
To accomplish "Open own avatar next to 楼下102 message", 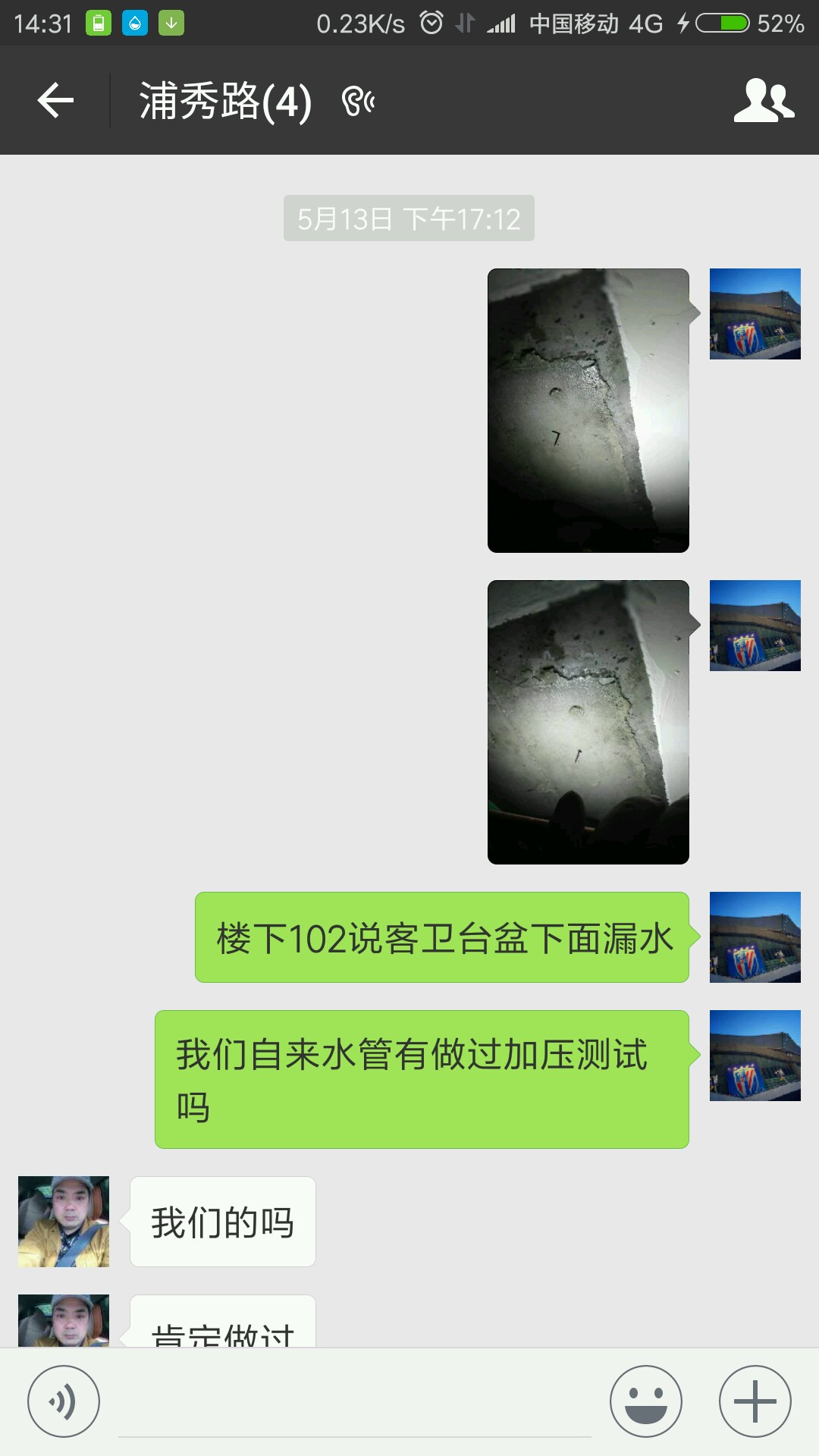I will coord(755,937).
